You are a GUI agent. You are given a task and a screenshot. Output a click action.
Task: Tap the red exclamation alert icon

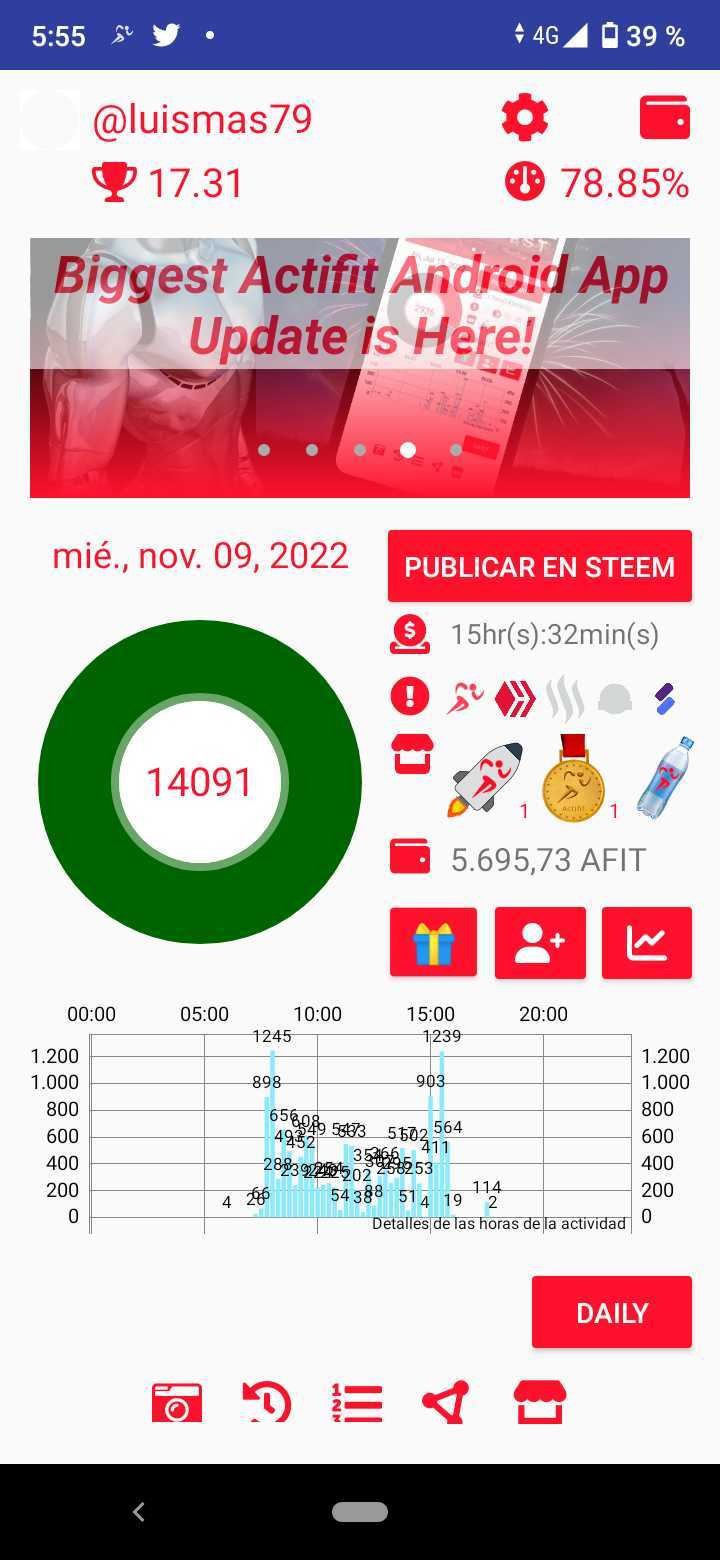click(x=409, y=696)
